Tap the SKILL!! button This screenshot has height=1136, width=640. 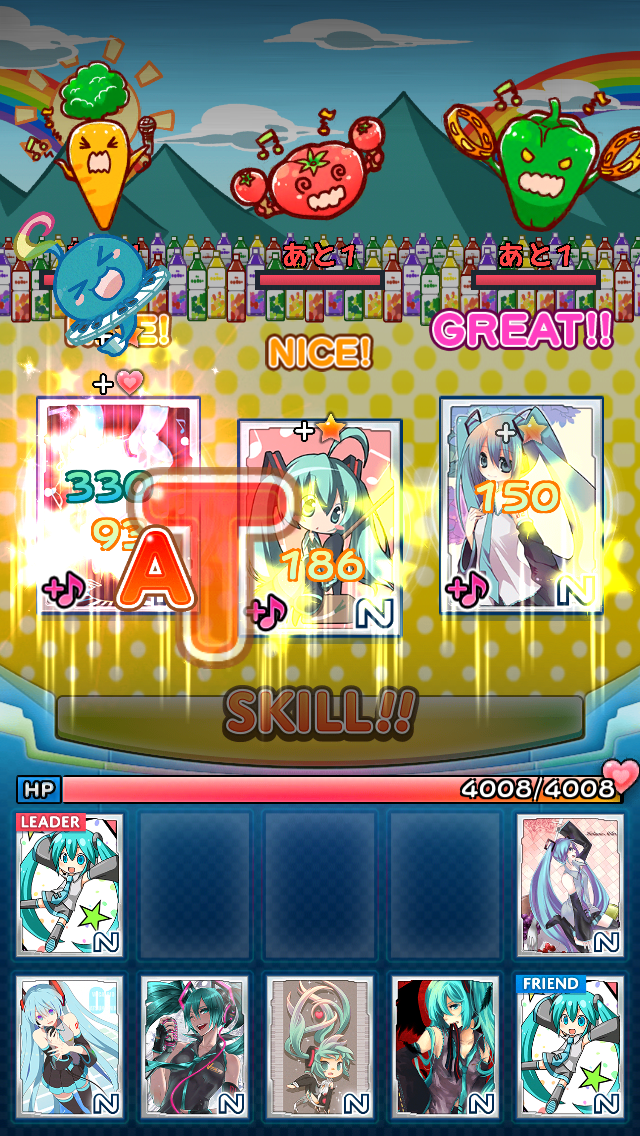click(320, 713)
